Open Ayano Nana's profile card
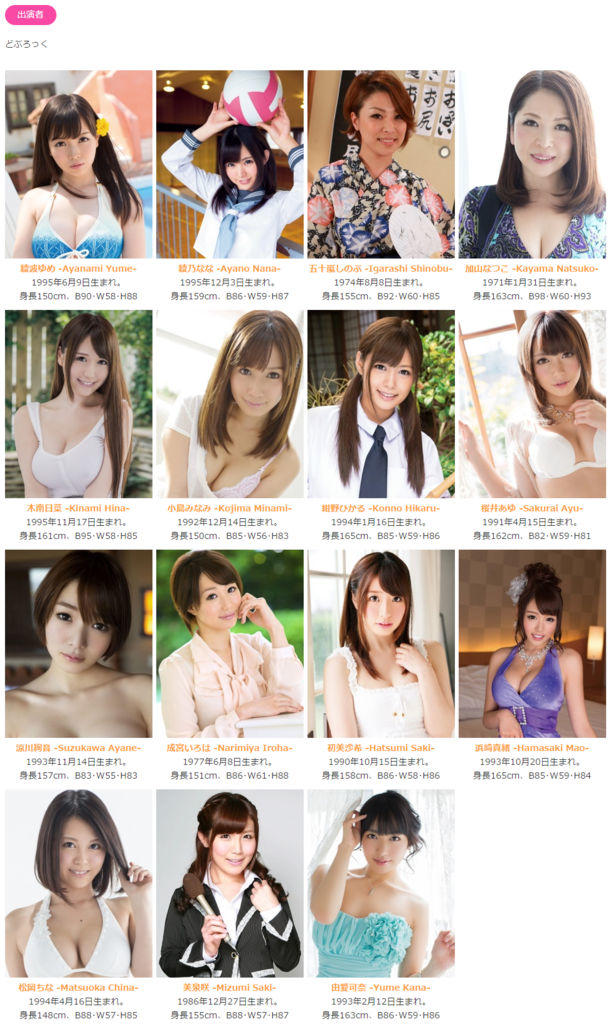Image resolution: width=608 pixels, height=1024 pixels. [230, 165]
